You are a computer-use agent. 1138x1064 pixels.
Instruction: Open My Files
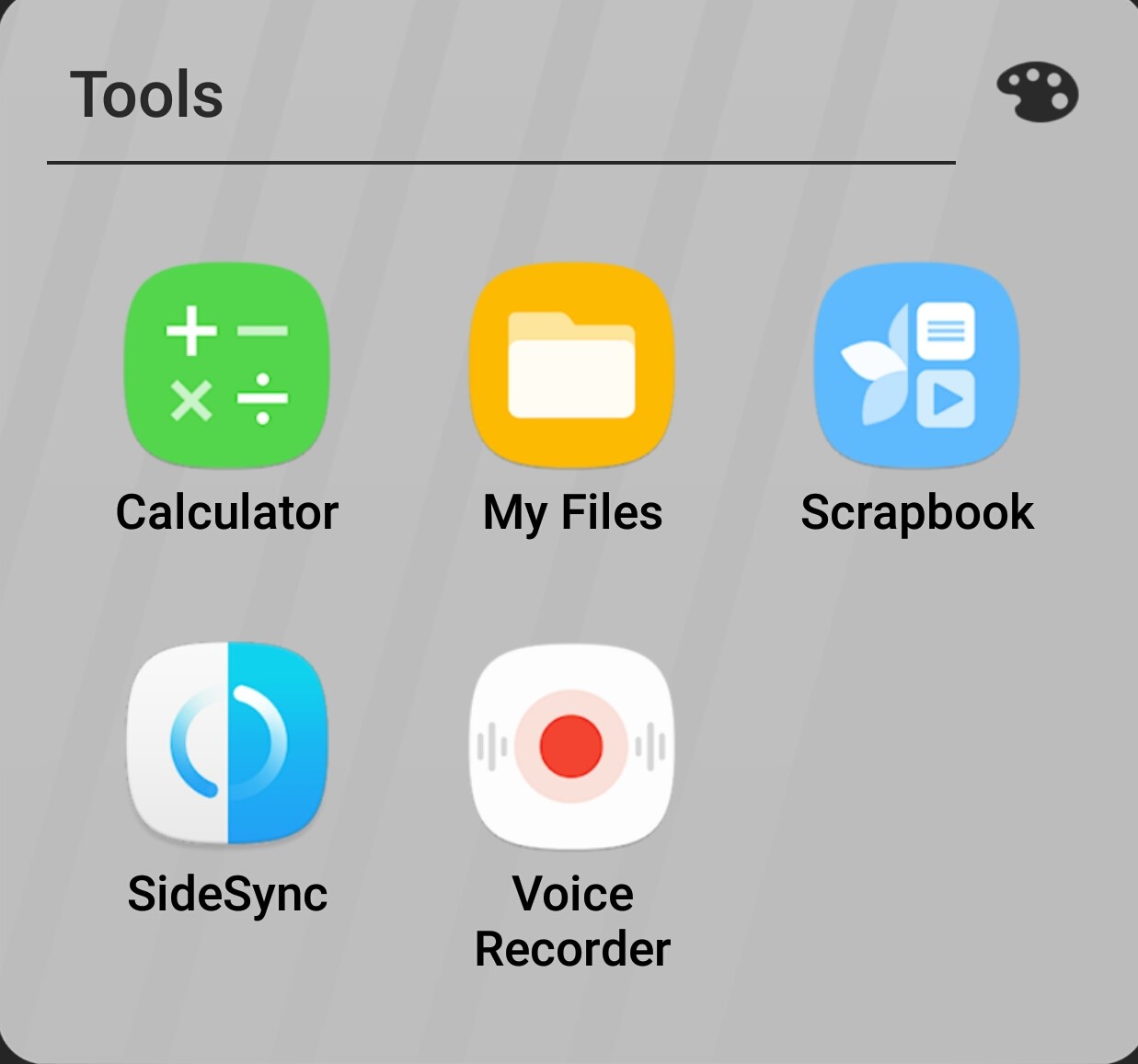[571, 365]
